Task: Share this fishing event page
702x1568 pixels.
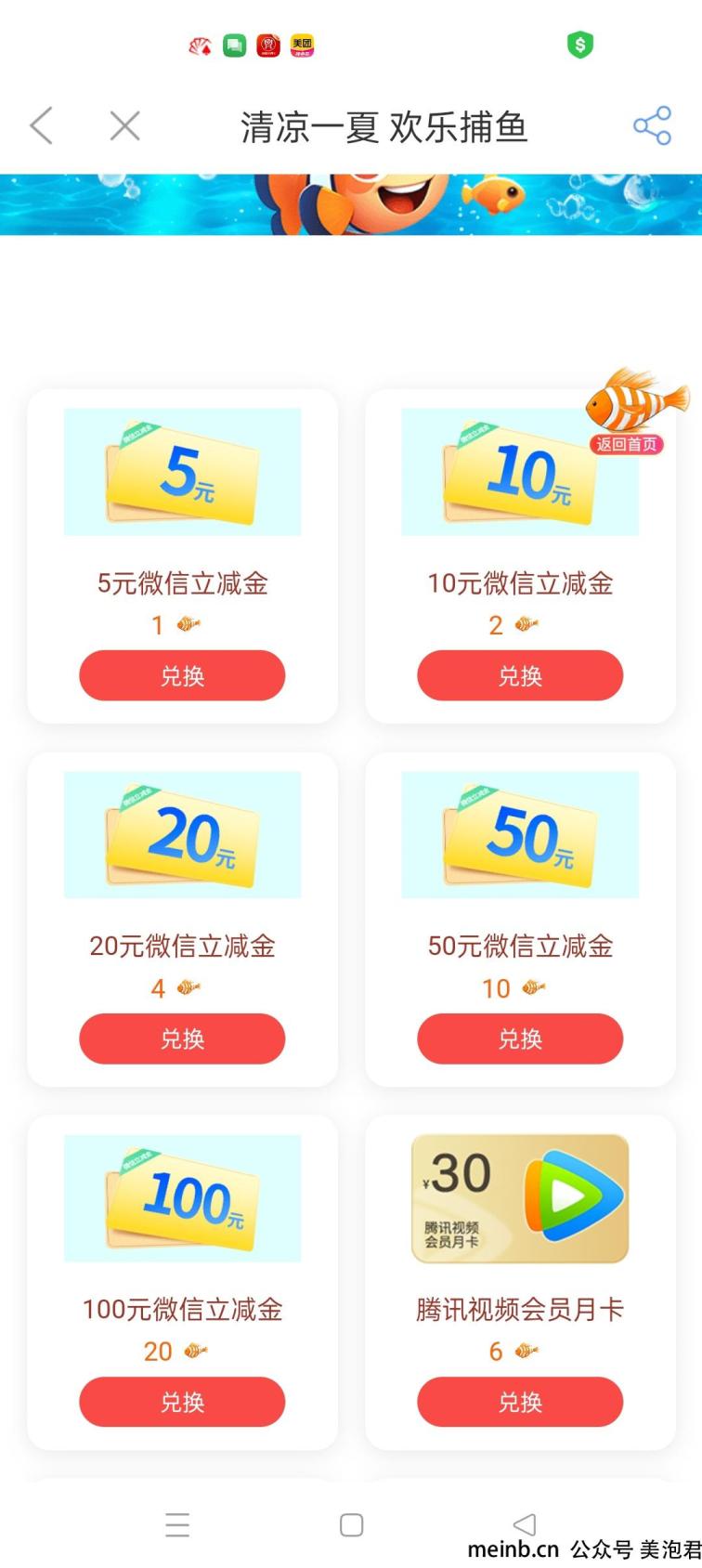Action: (x=652, y=125)
